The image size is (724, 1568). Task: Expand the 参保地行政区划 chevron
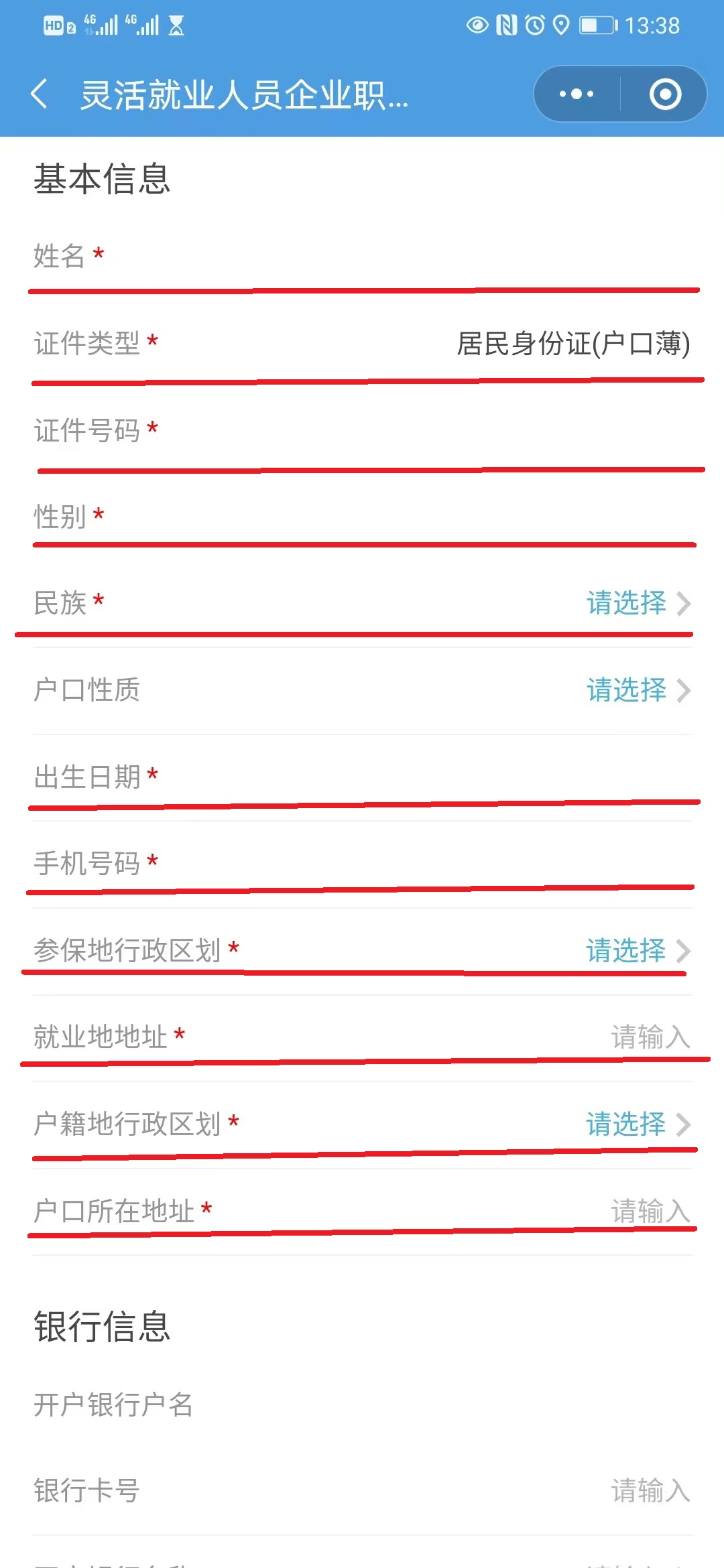pos(685,950)
